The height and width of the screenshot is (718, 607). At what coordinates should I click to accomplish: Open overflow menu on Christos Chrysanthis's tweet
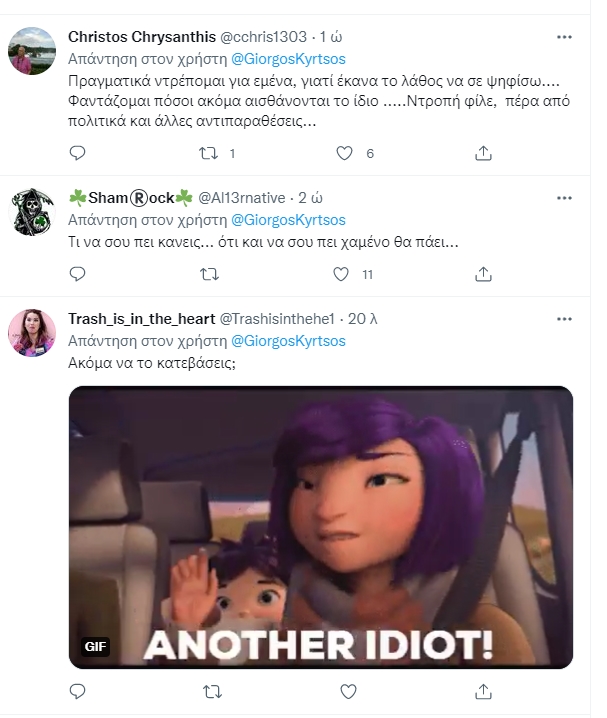564,36
